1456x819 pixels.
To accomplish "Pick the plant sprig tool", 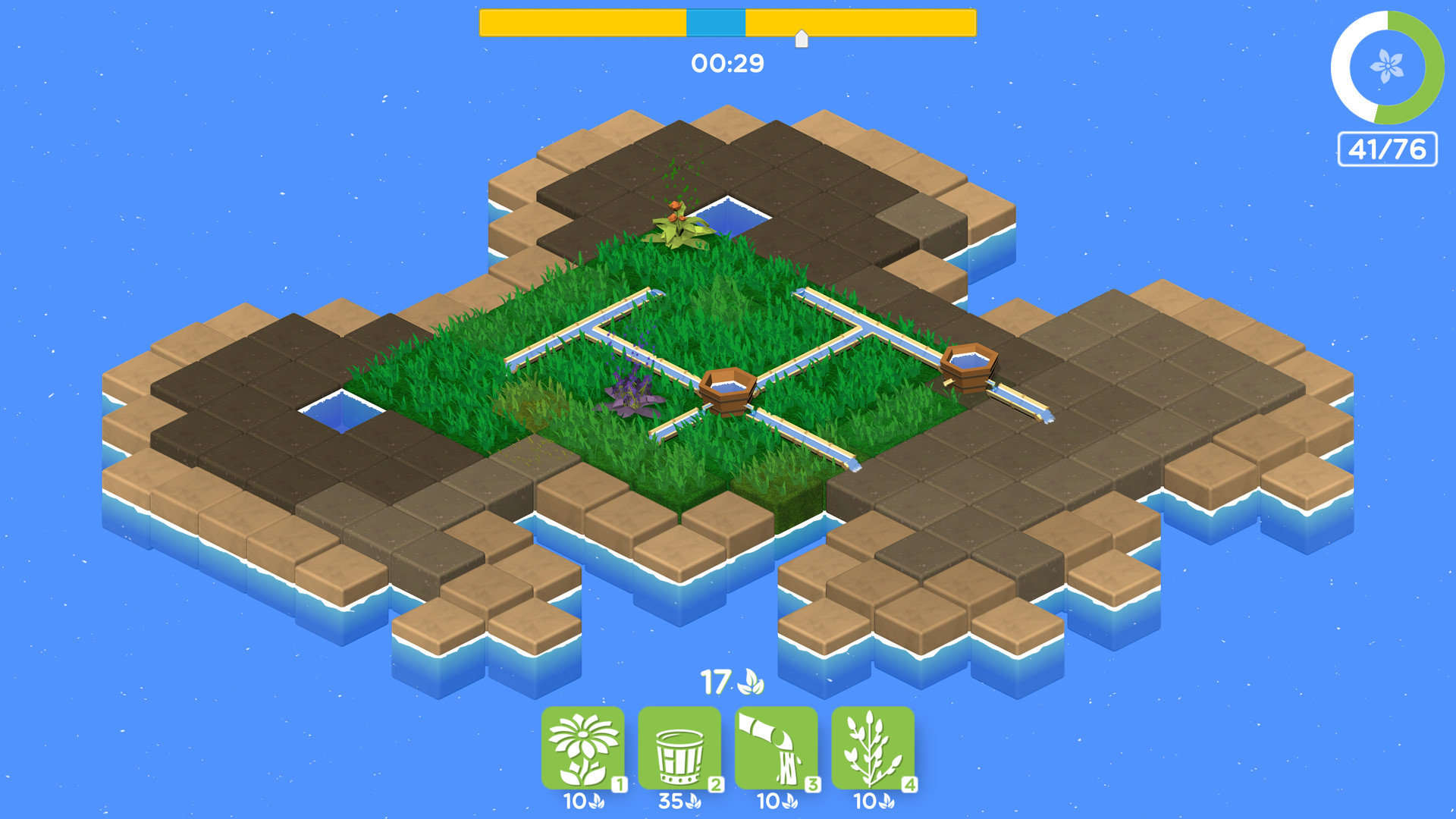I will (x=872, y=748).
